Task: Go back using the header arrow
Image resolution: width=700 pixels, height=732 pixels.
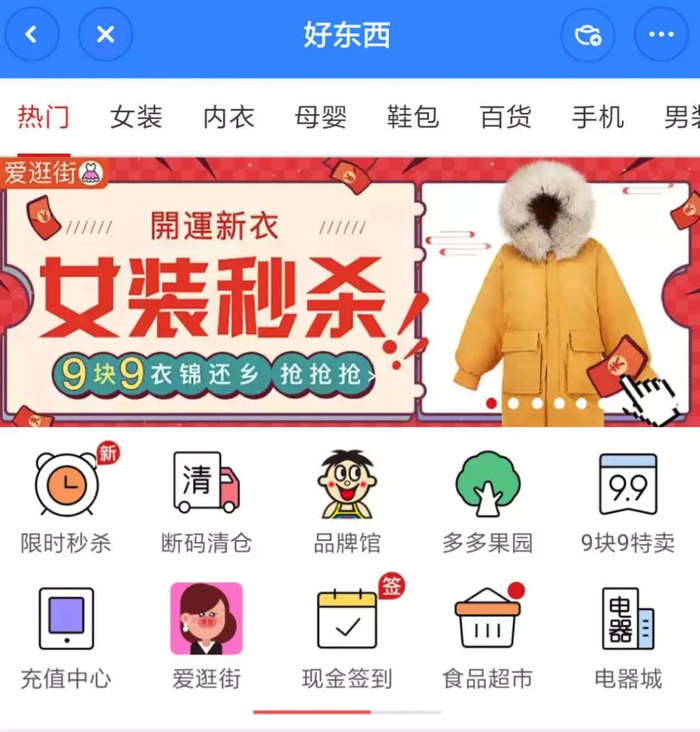Action: pyautogui.click(x=32, y=35)
